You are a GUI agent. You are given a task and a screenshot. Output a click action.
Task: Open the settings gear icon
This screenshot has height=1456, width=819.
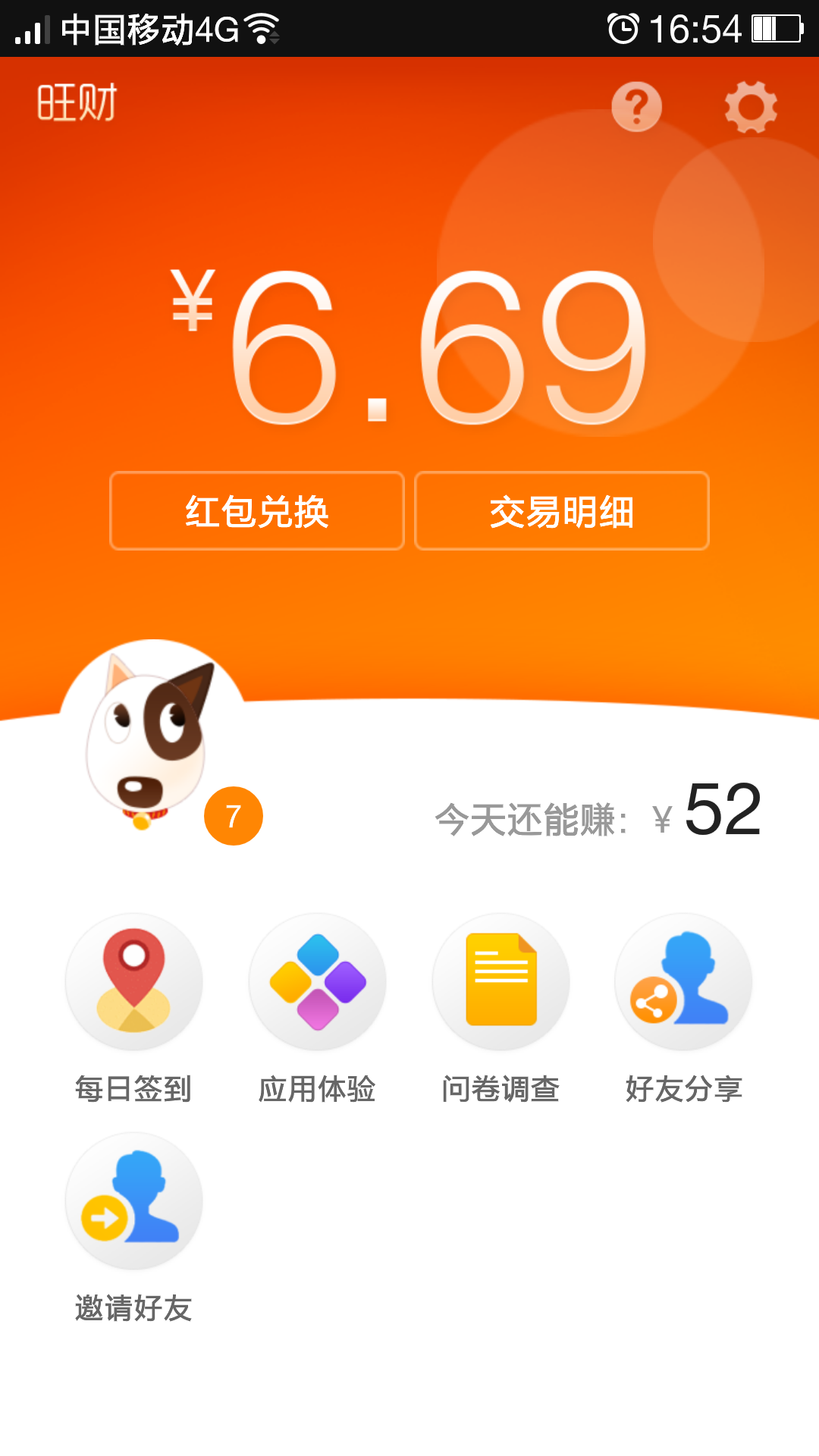pos(749,106)
